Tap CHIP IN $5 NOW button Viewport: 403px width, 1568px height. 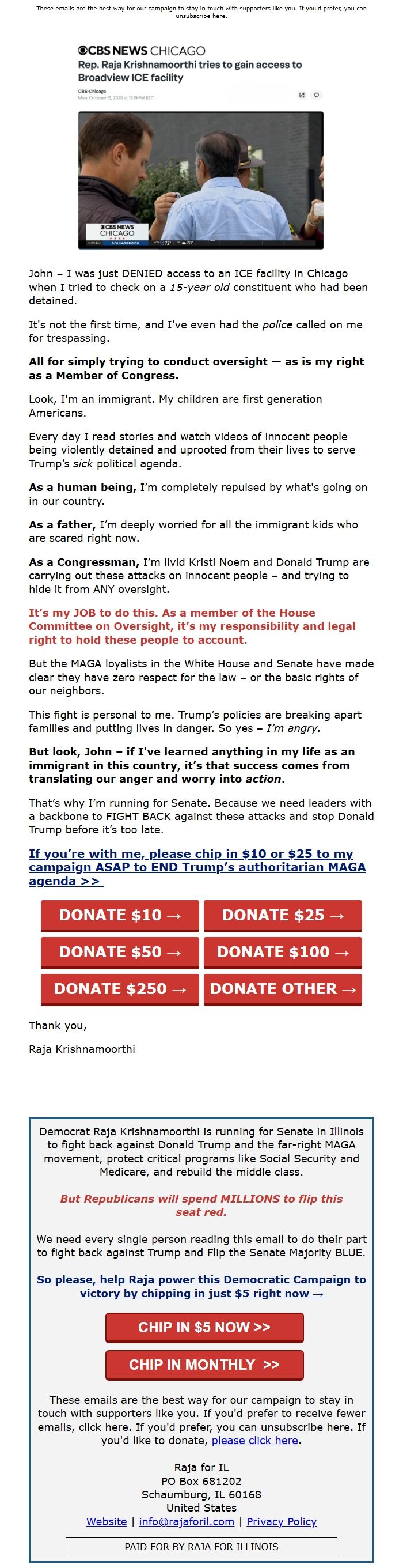coord(204,1327)
